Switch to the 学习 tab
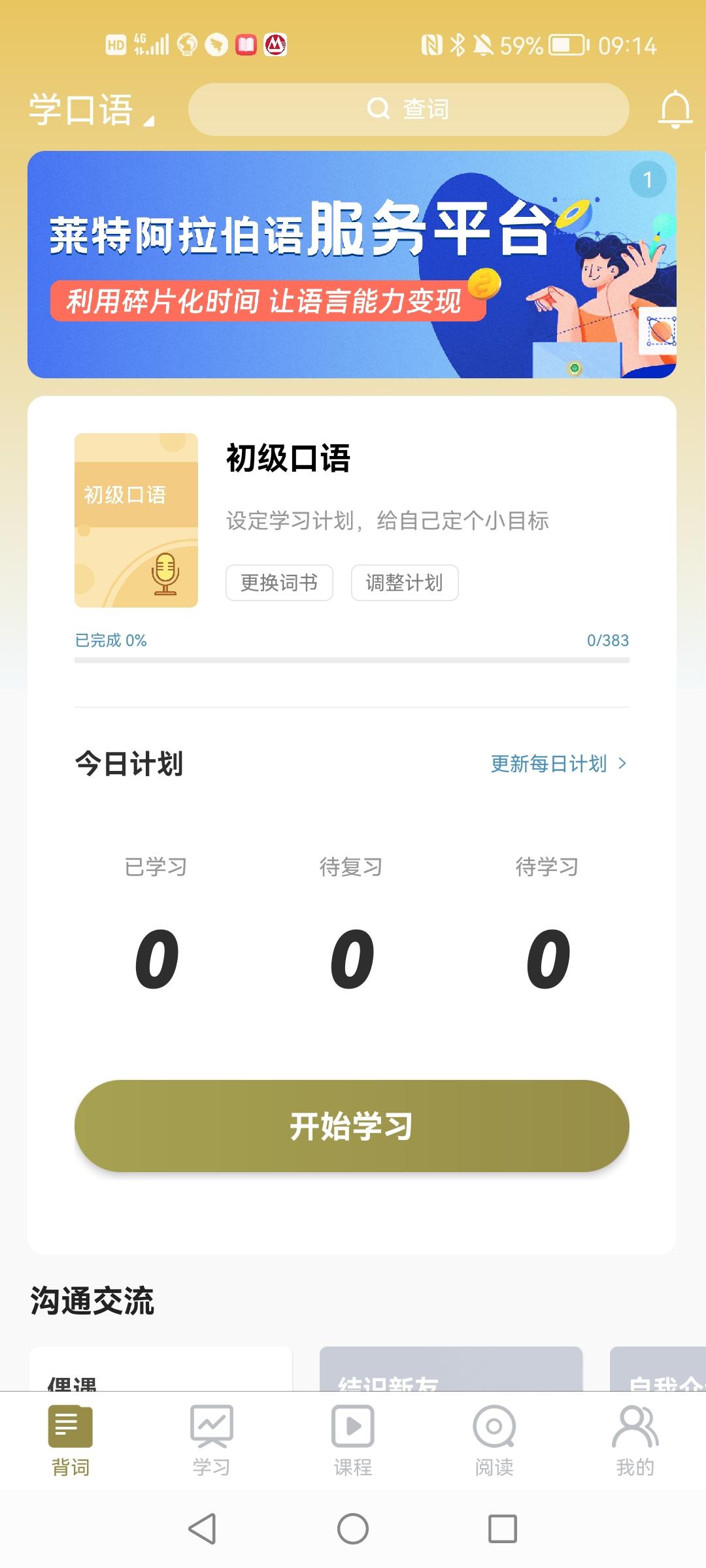706x1568 pixels. click(211, 1441)
